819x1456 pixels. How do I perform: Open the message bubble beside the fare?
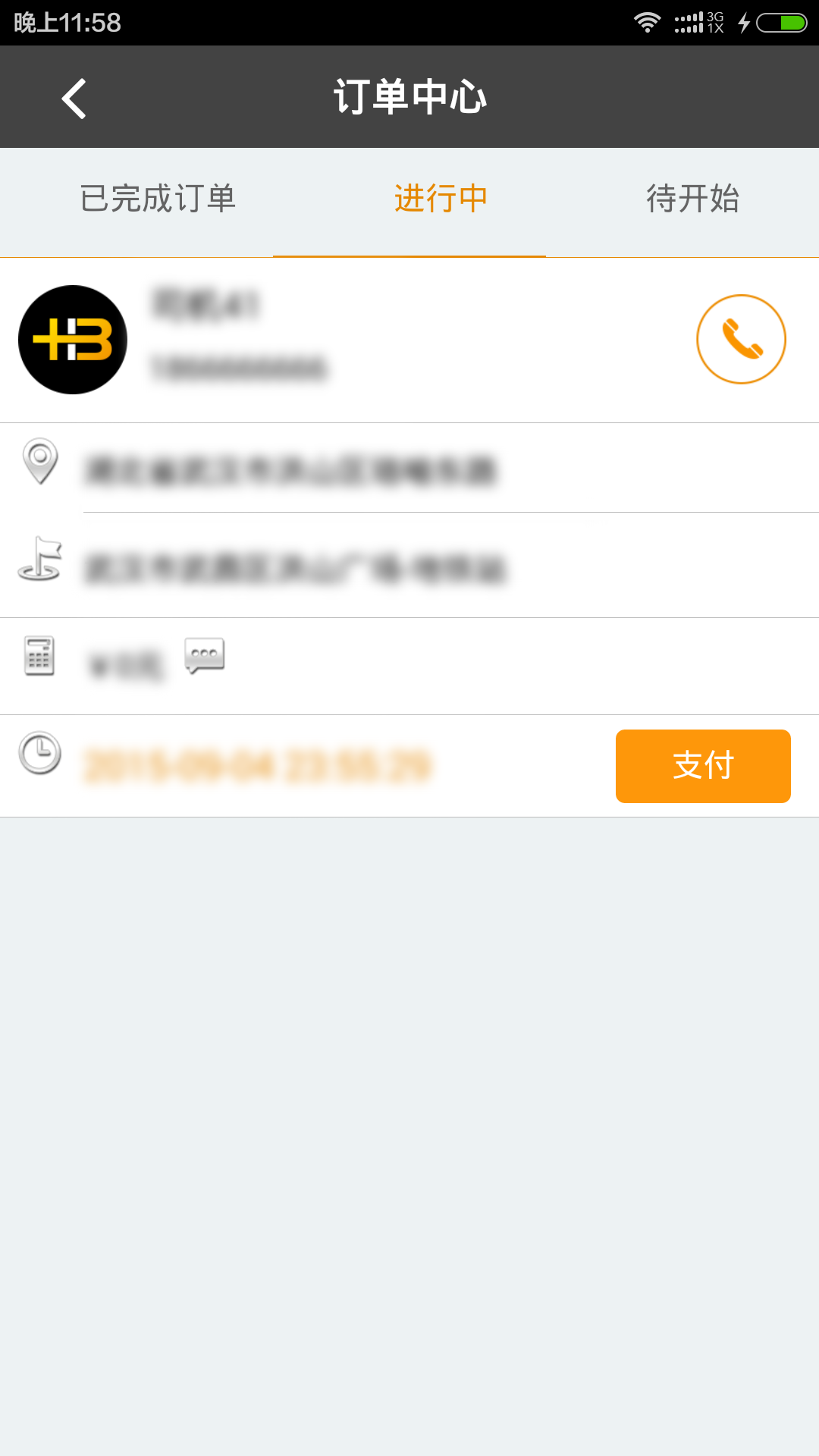(x=205, y=655)
